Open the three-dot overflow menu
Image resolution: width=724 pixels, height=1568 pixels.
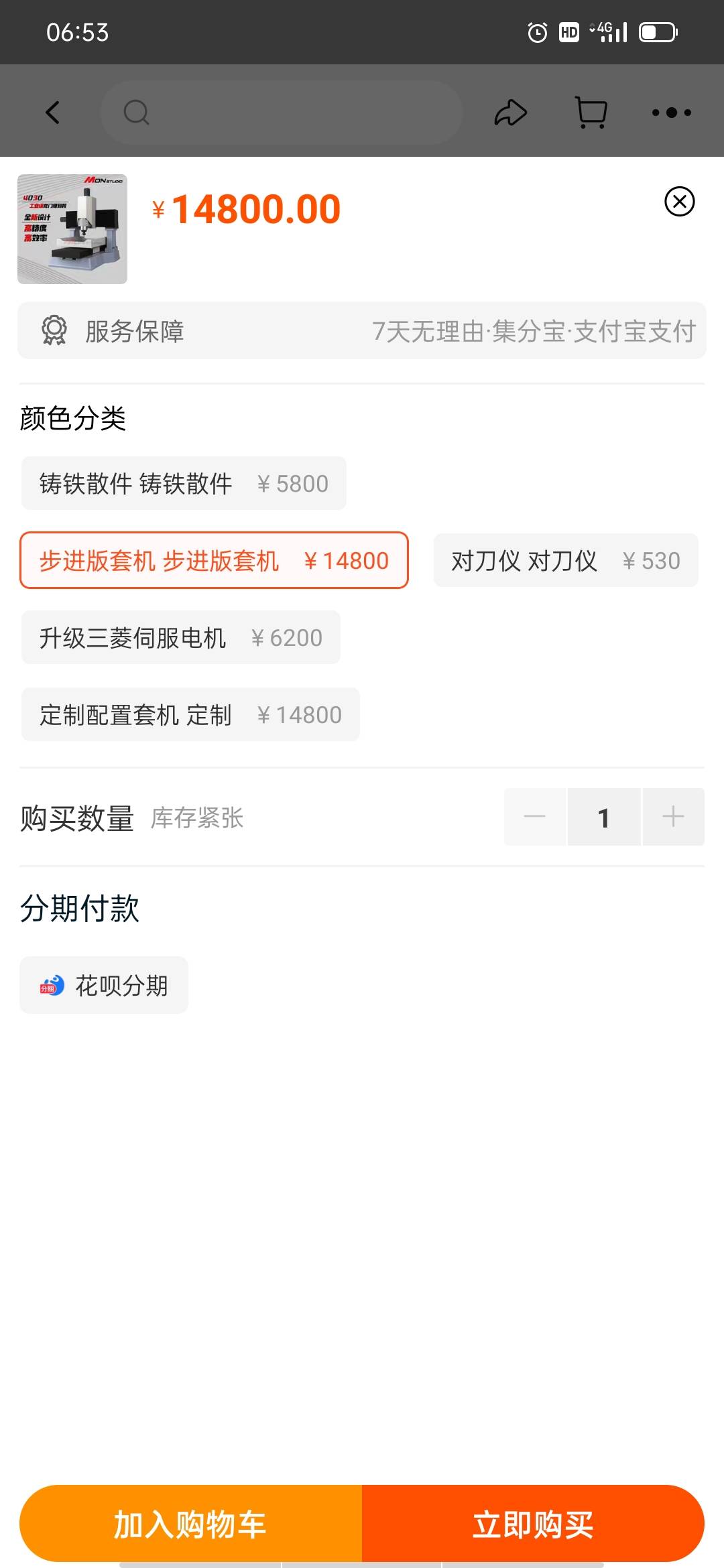[x=671, y=113]
